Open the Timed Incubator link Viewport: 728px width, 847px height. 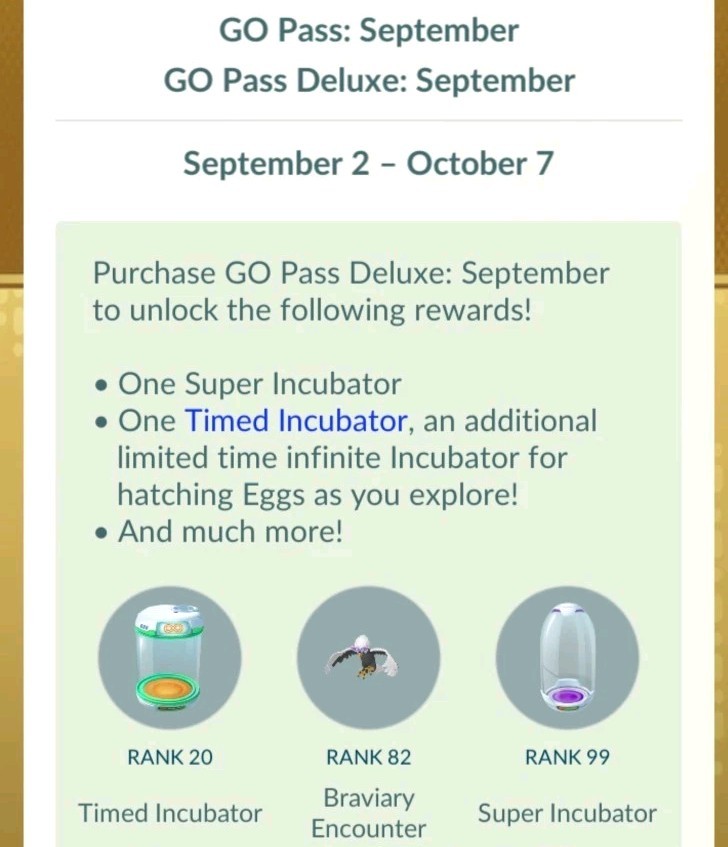pos(297,420)
